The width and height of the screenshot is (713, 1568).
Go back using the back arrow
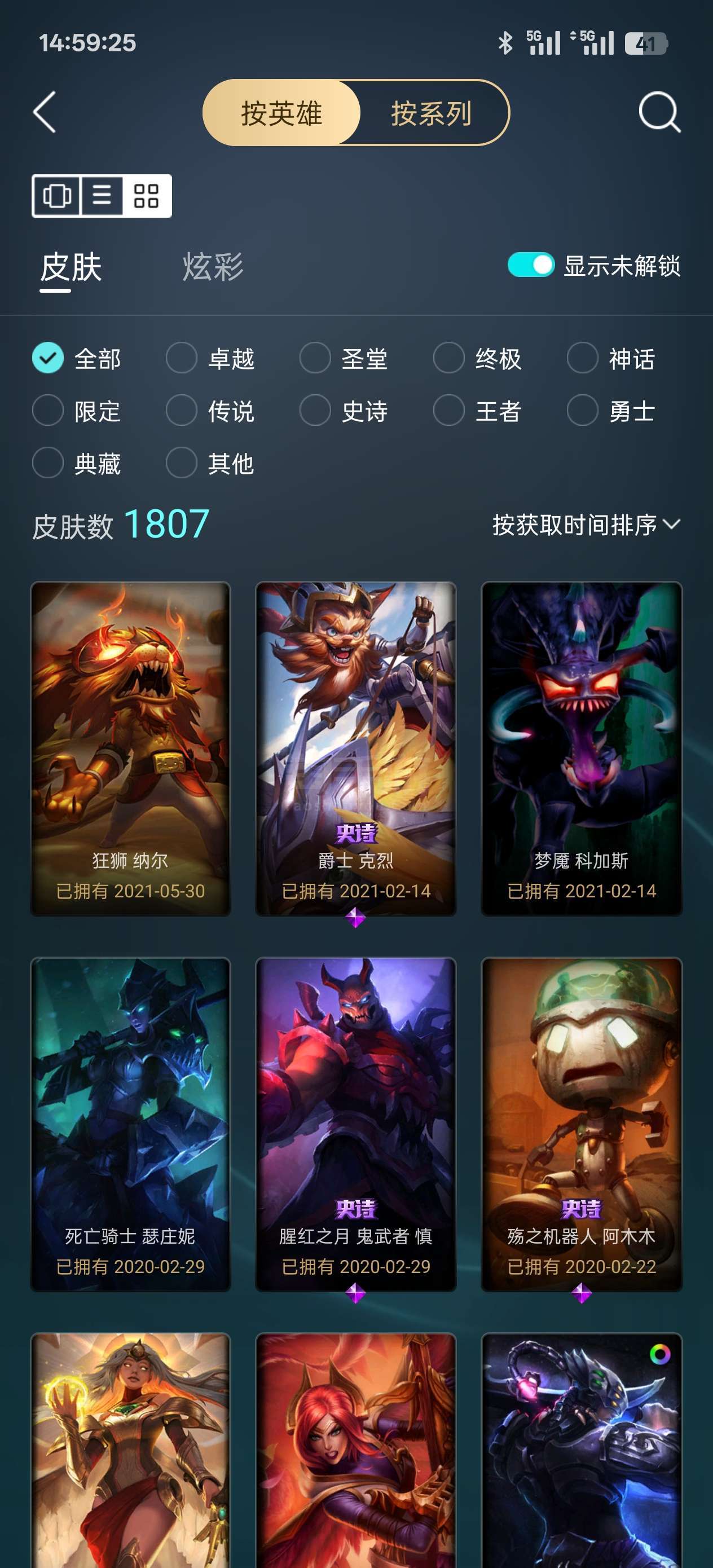click(x=45, y=113)
